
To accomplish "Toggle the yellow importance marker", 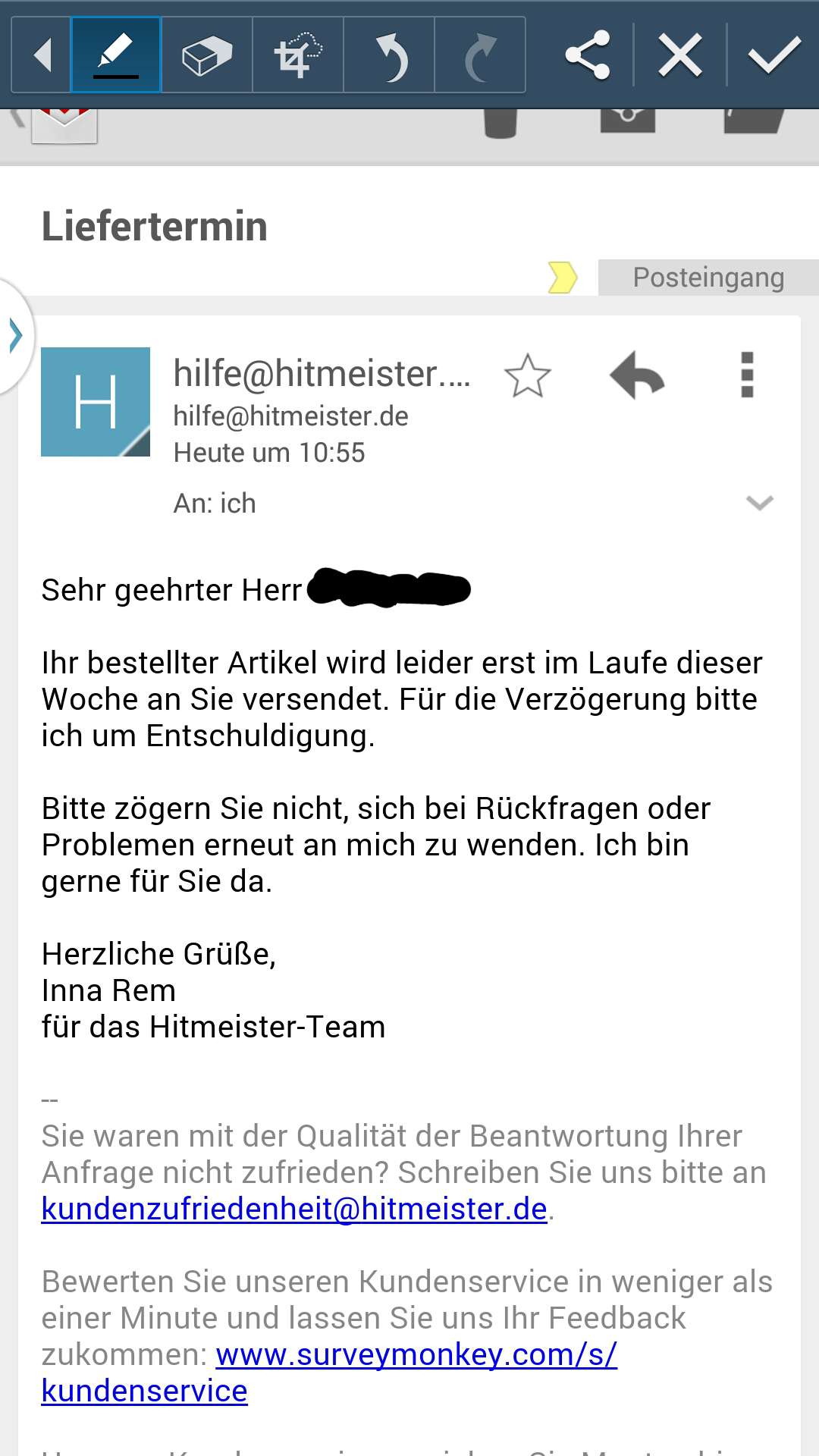I will 563,278.
